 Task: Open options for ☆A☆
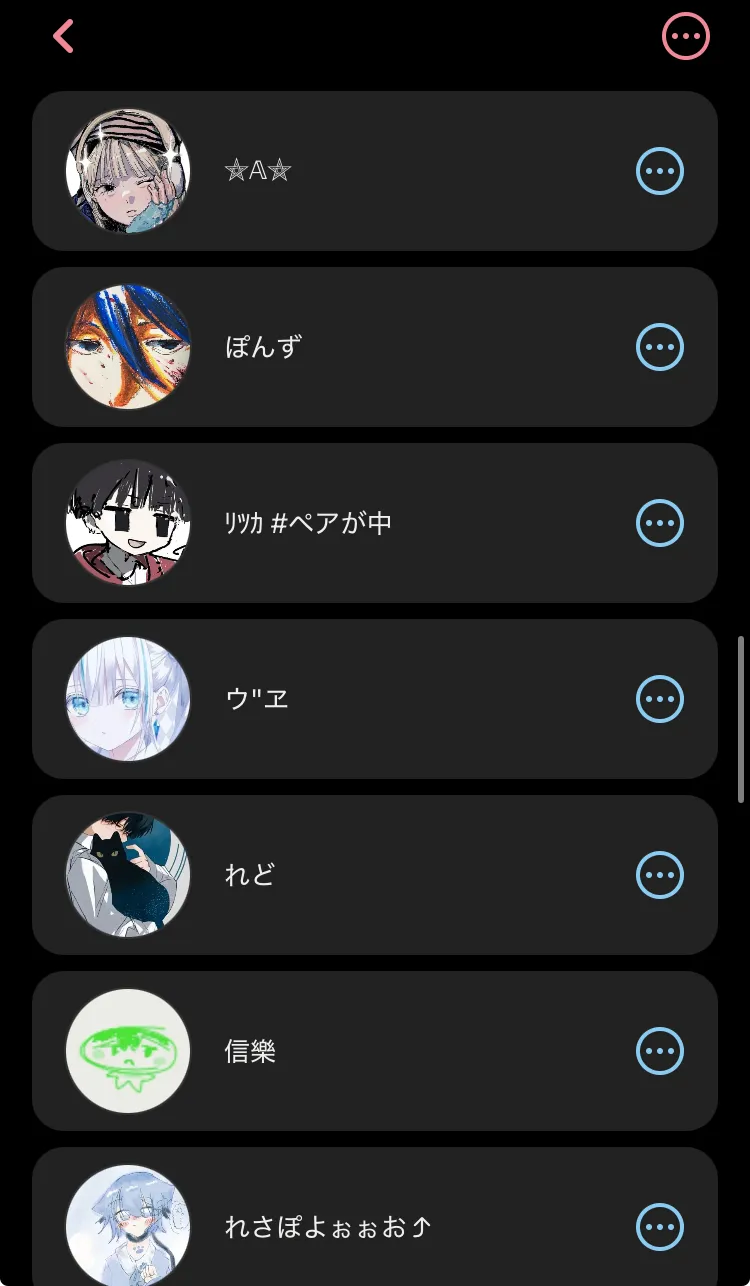[x=660, y=171]
